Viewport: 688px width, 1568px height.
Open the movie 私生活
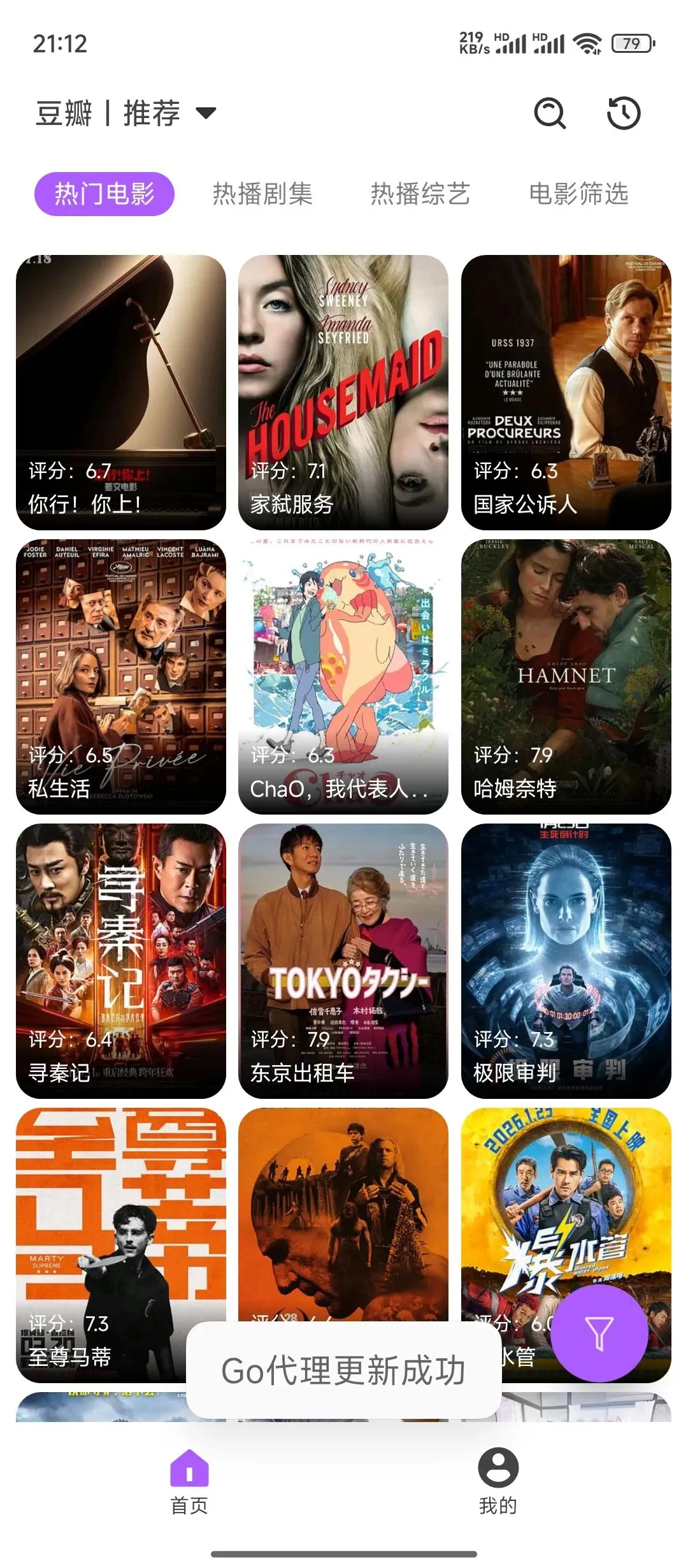point(121,676)
